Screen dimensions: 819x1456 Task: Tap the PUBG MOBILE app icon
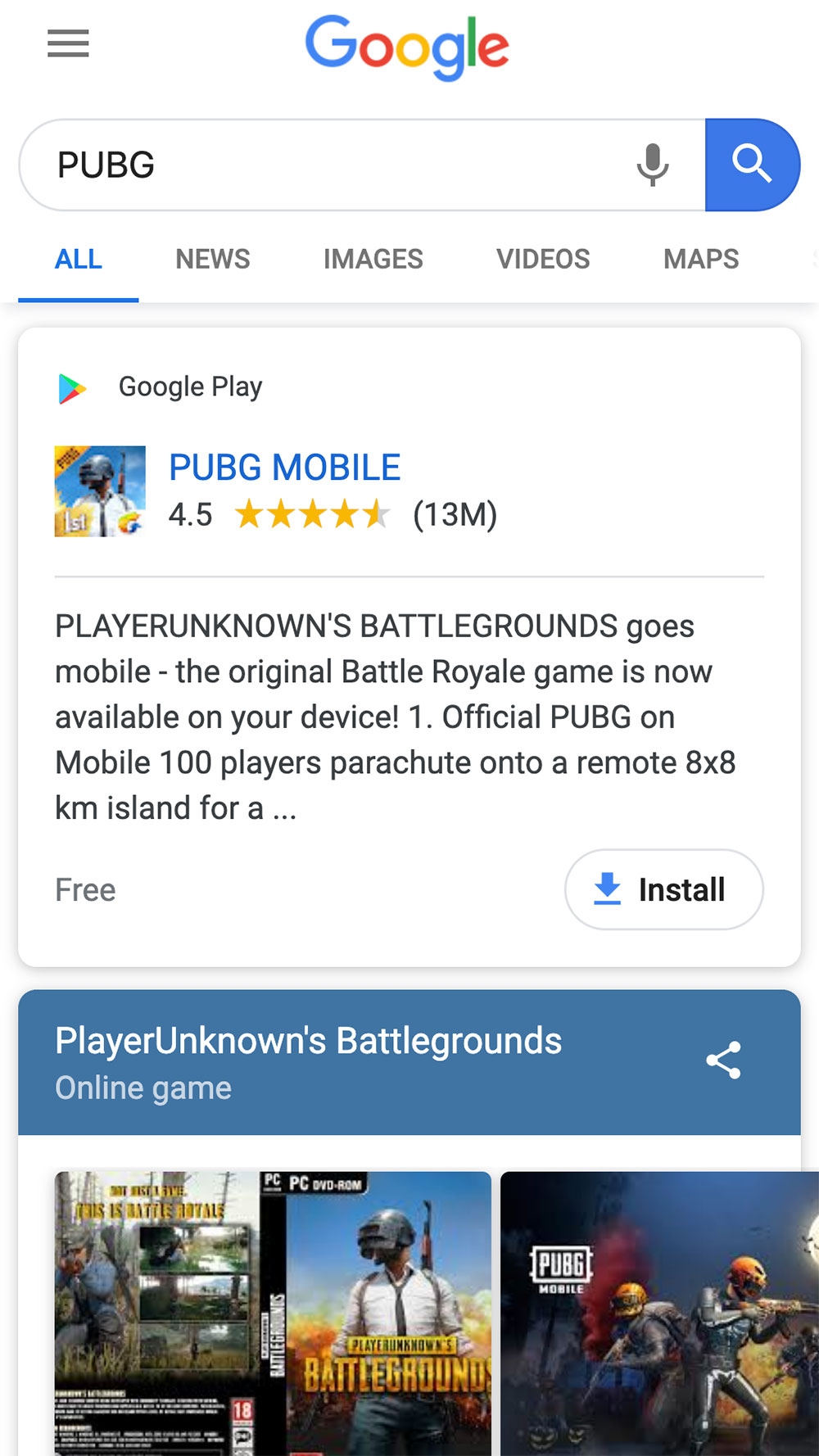100,491
